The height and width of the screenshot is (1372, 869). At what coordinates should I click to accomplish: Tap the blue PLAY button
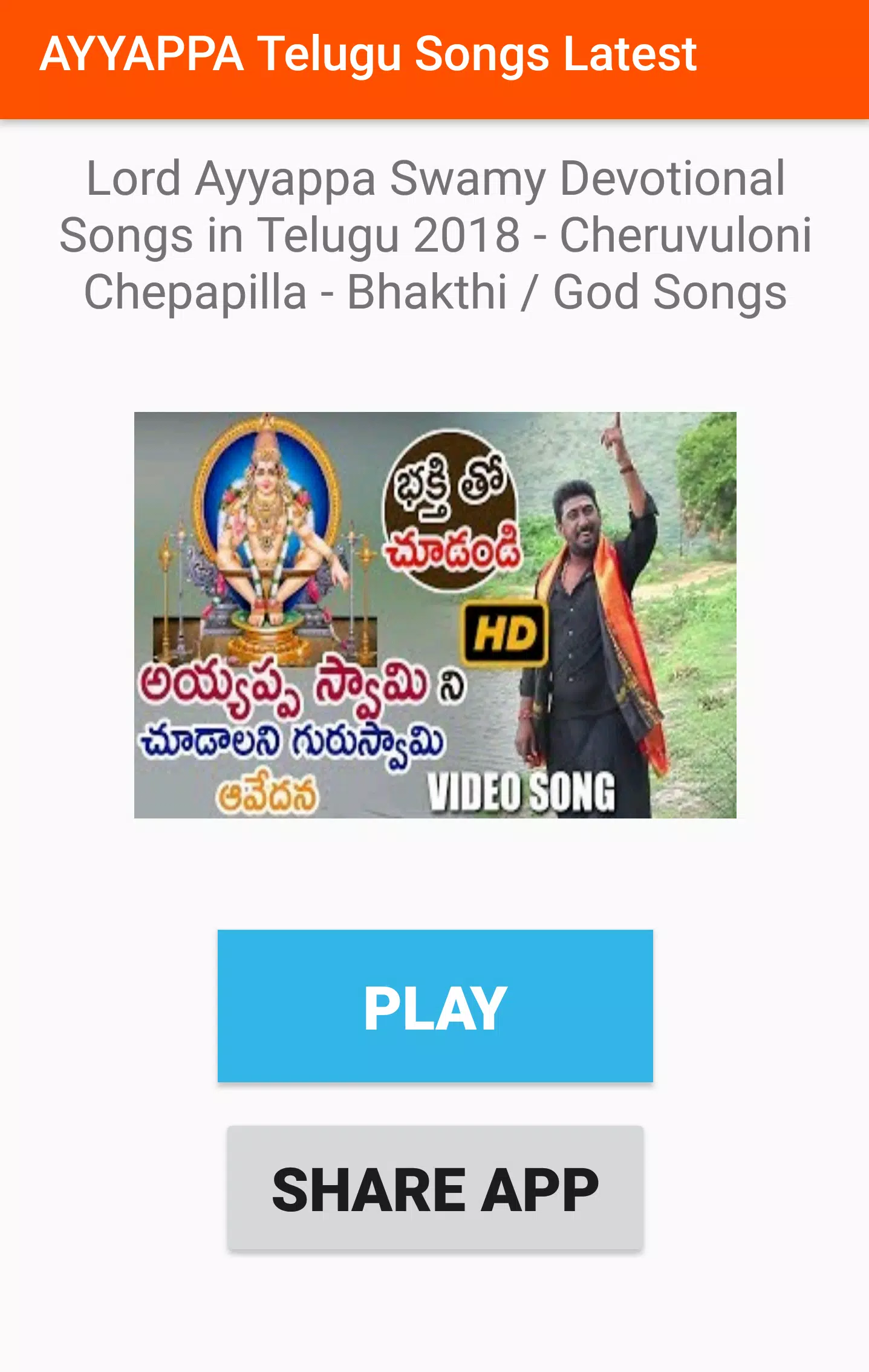tap(435, 1006)
